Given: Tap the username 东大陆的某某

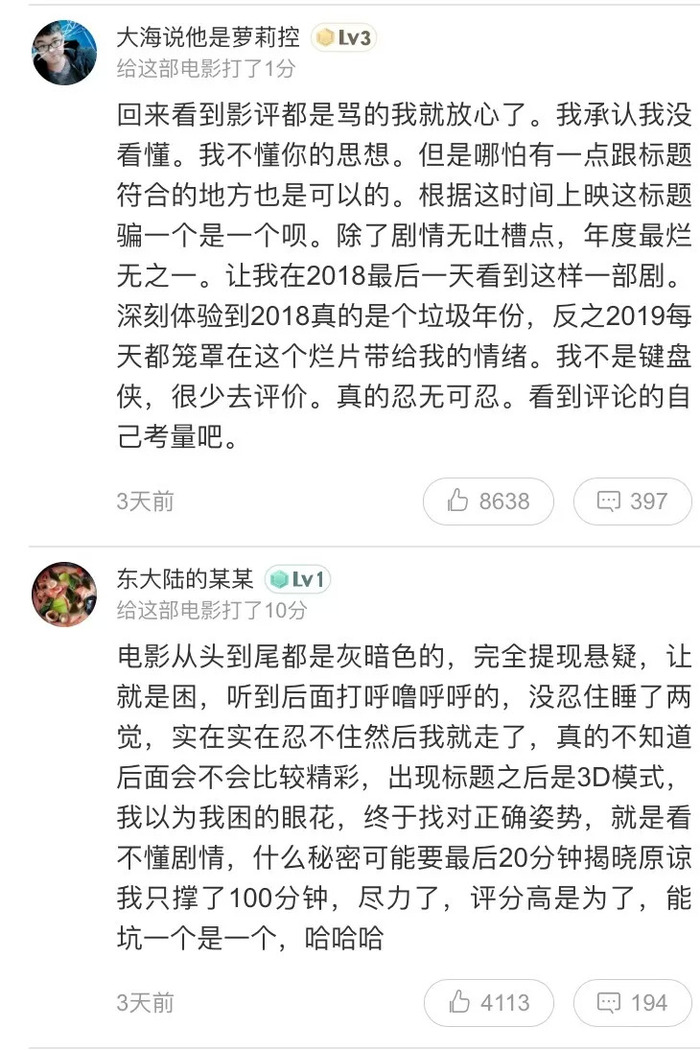Looking at the screenshot, I should coord(185,579).
